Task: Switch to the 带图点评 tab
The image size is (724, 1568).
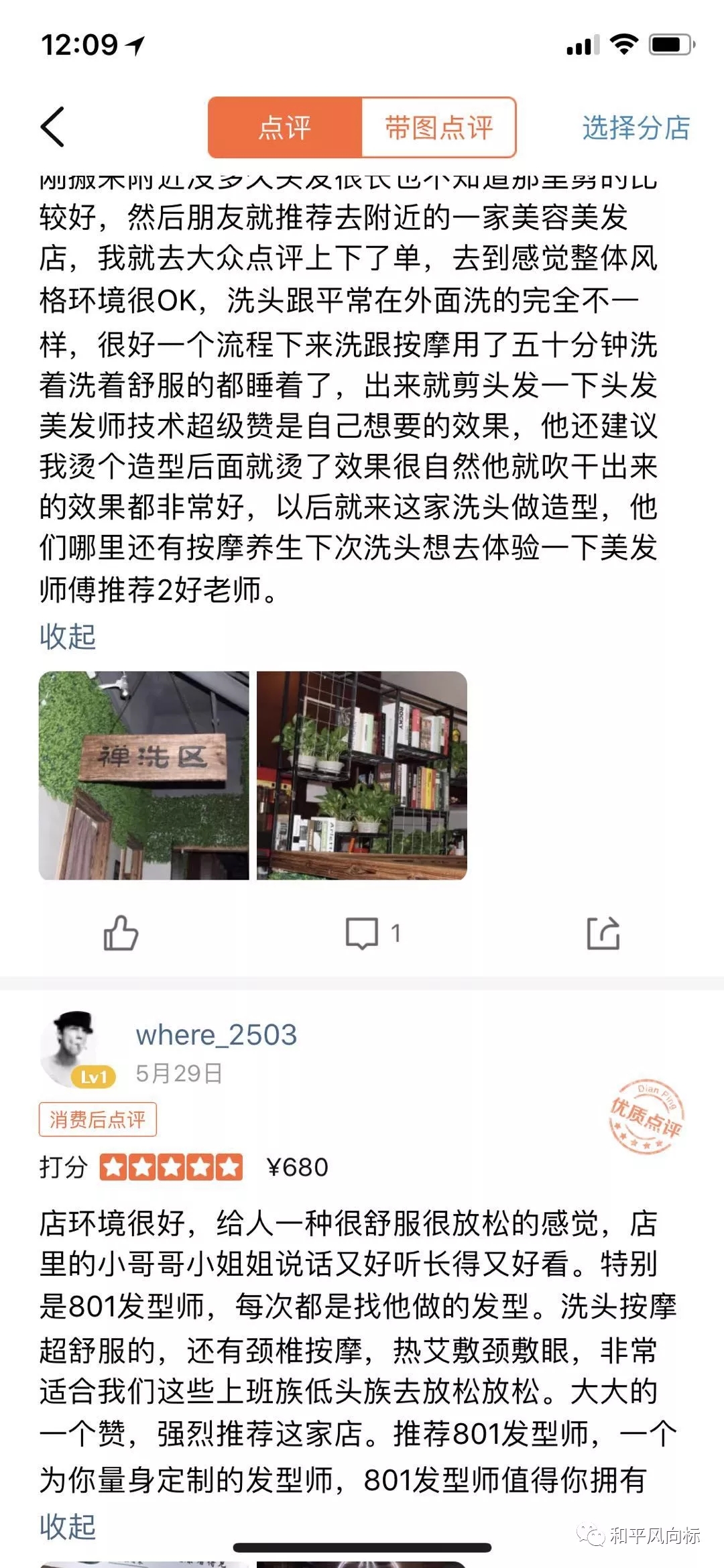Action: (438, 127)
